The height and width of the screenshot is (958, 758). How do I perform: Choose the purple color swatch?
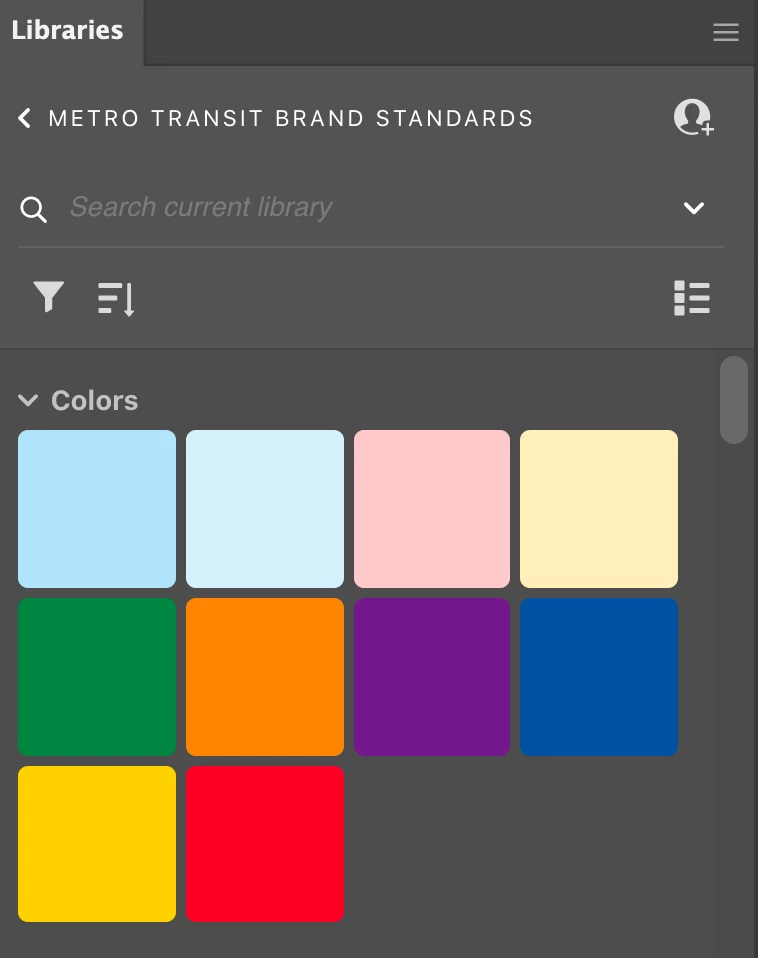432,677
